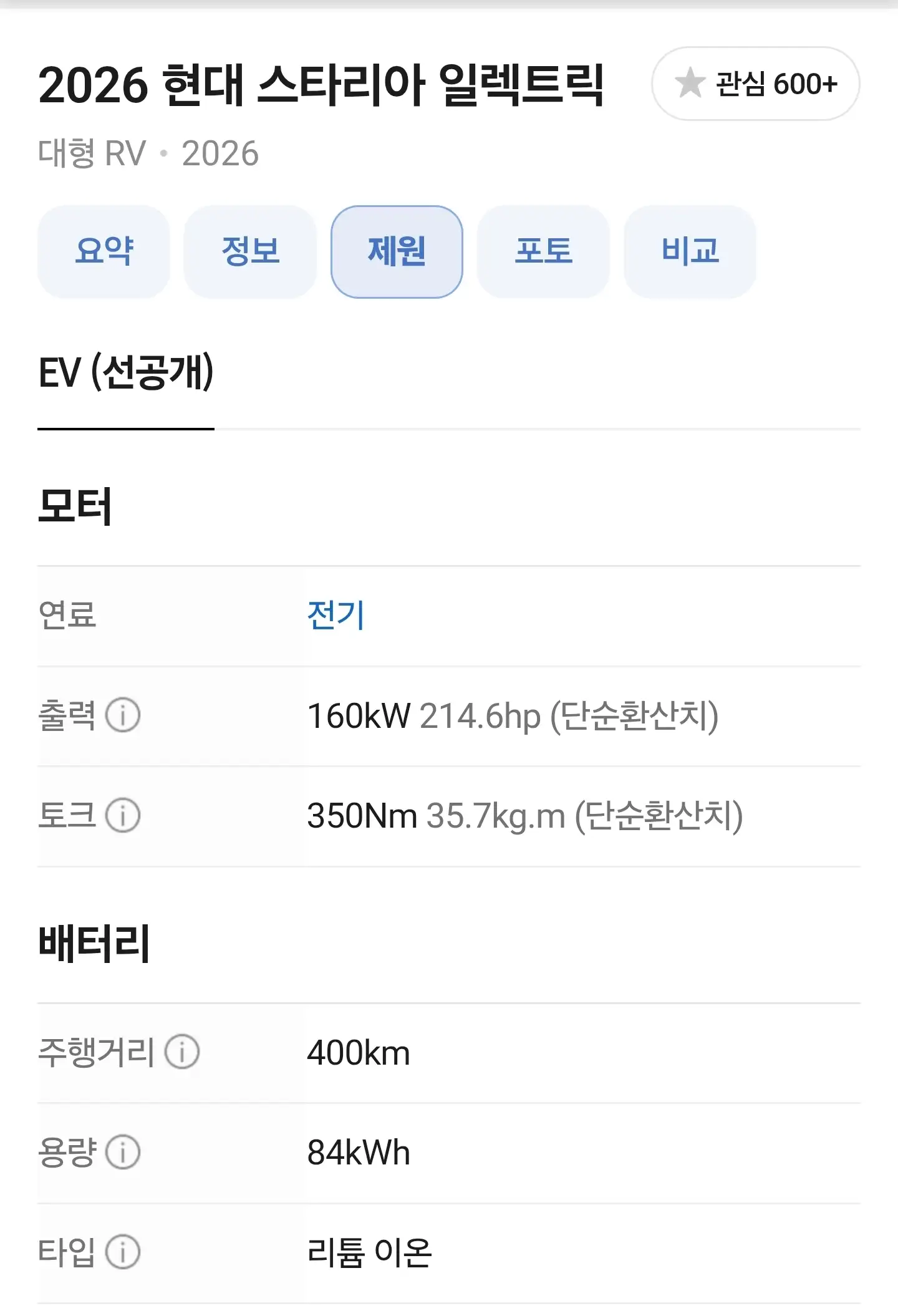
Task: Favorite the vehicle via 관심 600+ button
Action: [x=756, y=84]
